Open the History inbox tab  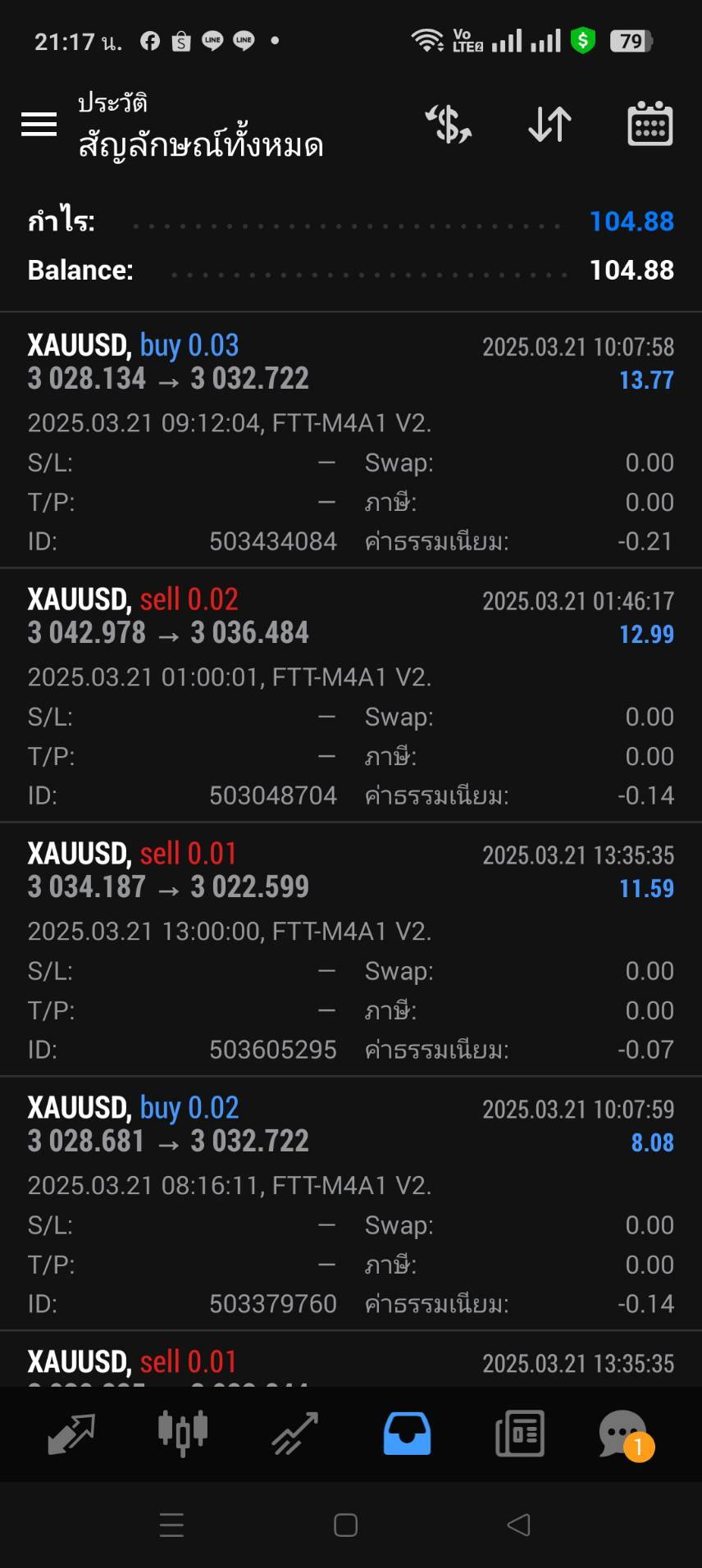click(408, 1434)
